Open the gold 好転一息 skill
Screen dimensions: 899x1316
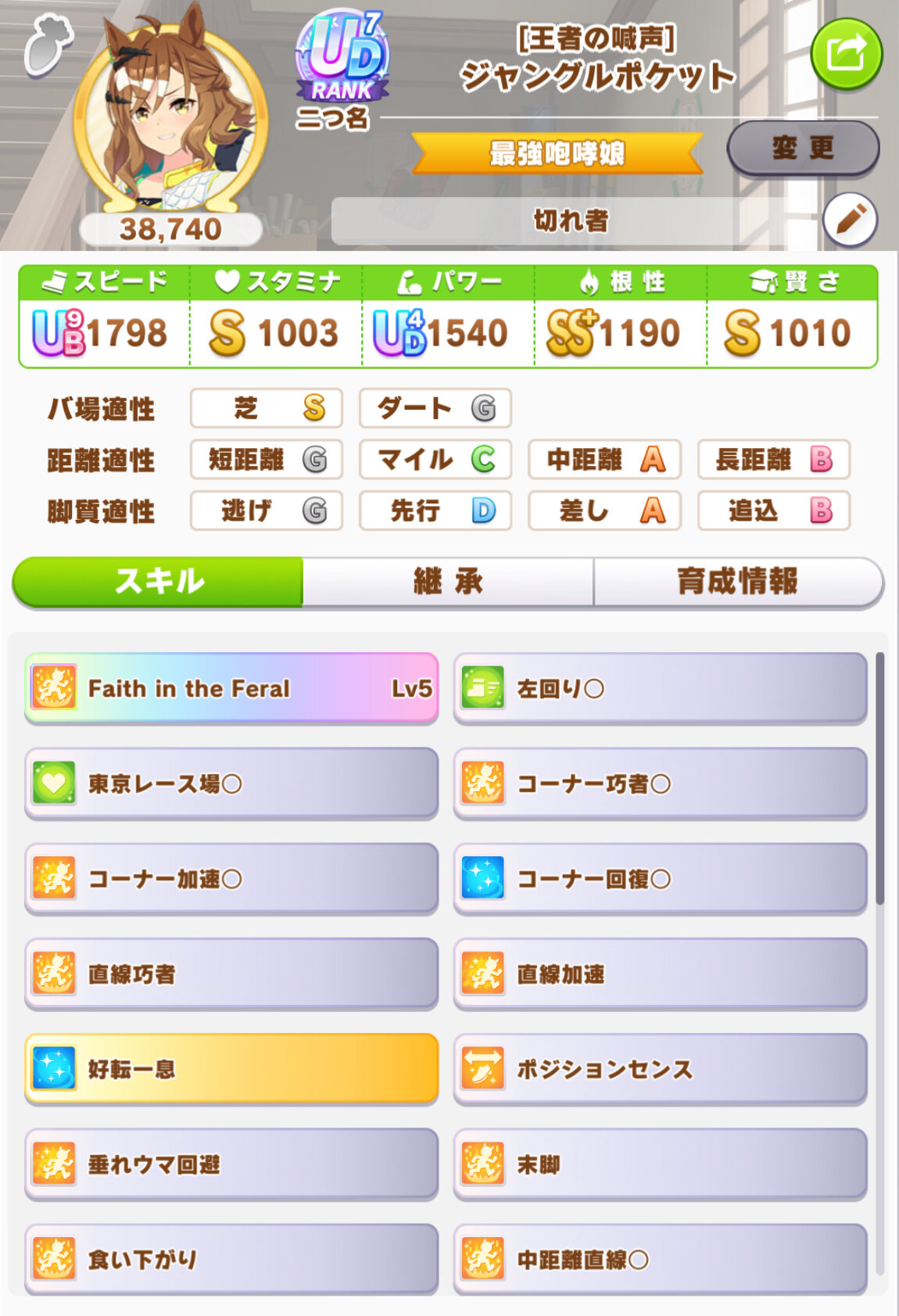pos(231,1069)
